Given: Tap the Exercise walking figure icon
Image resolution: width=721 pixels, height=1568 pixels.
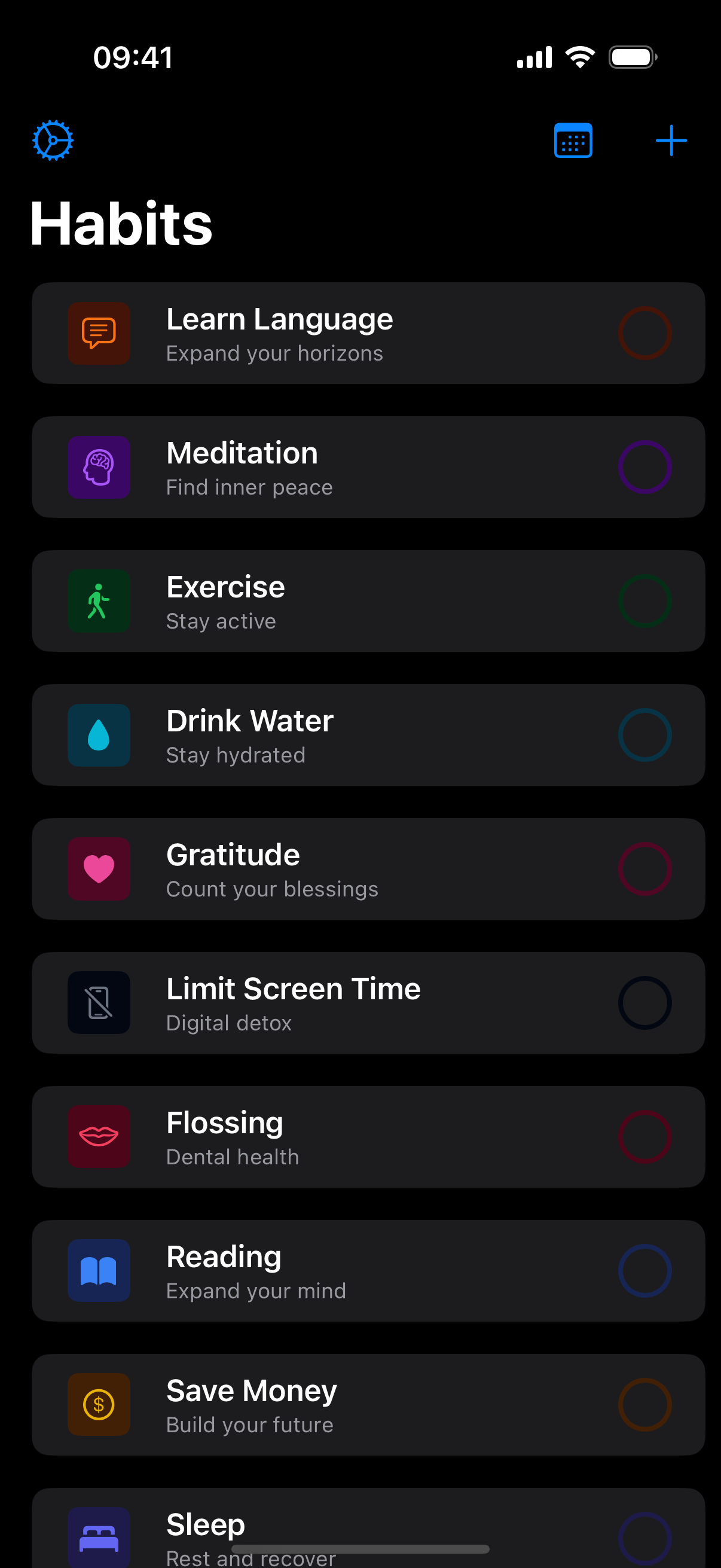Looking at the screenshot, I should (99, 601).
